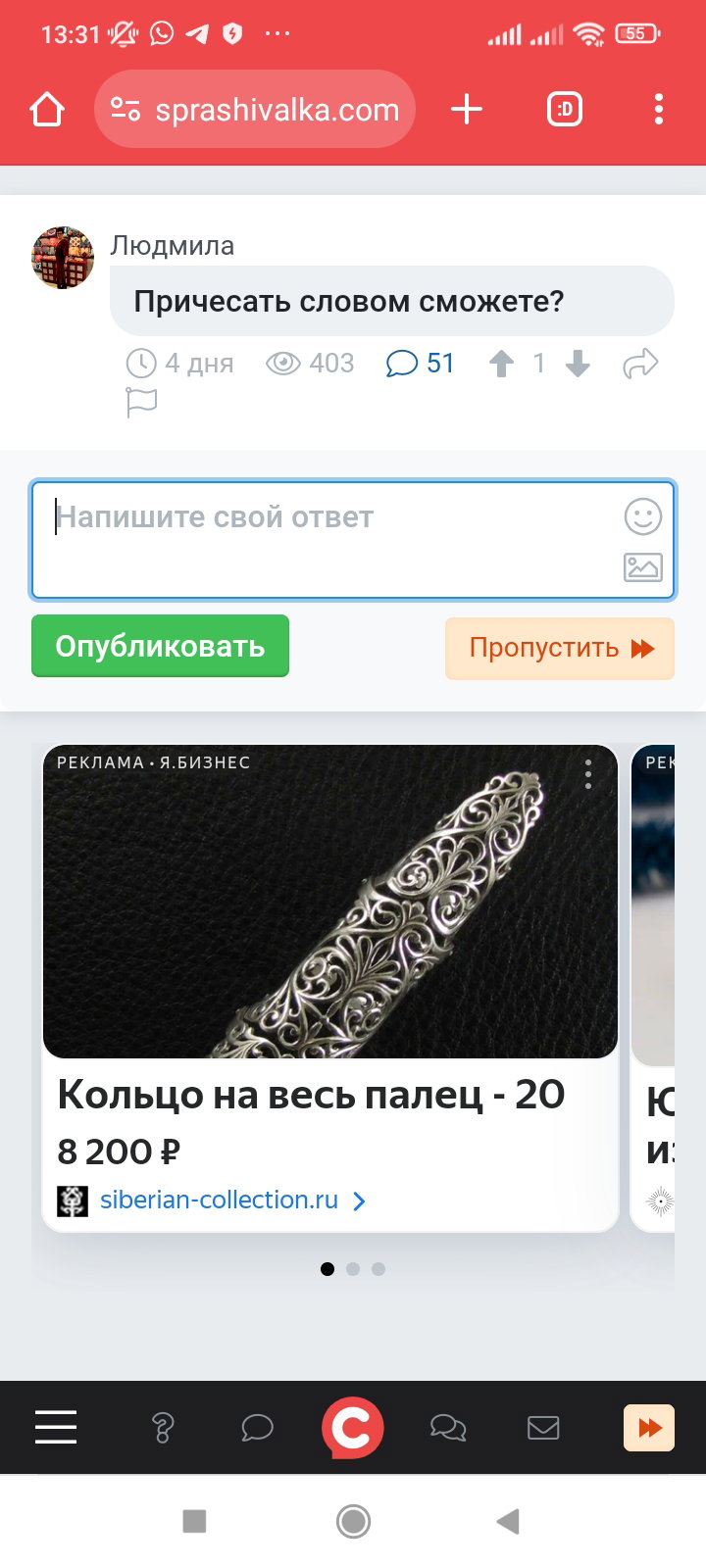Open Людмила's profile avatar

coord(63,258)
